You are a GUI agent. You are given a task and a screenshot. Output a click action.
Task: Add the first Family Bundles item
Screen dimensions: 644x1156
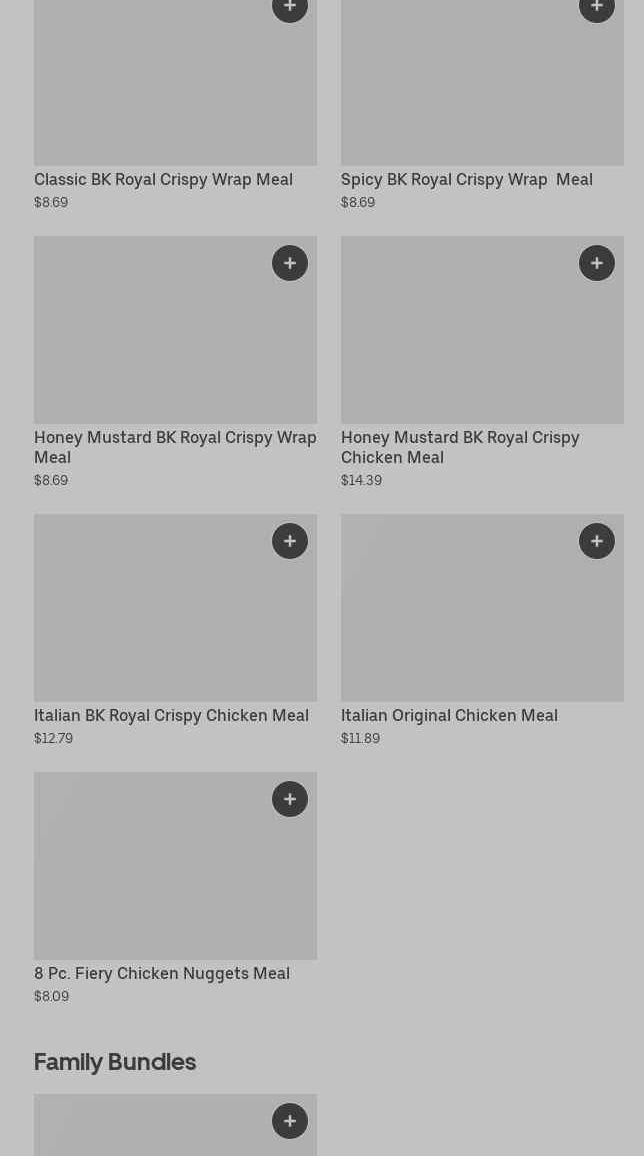click(x=290, y=1121)
